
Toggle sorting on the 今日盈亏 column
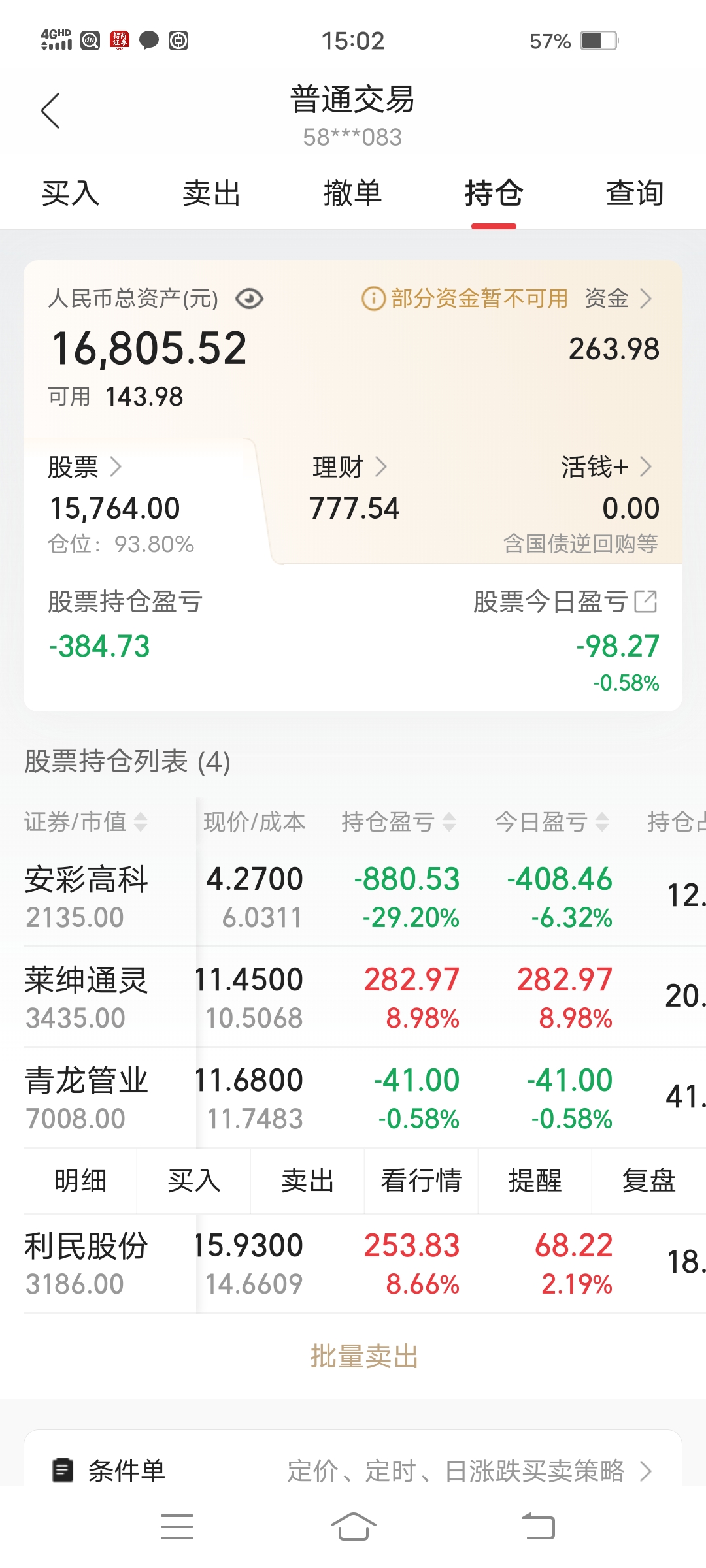click(602, 822)
